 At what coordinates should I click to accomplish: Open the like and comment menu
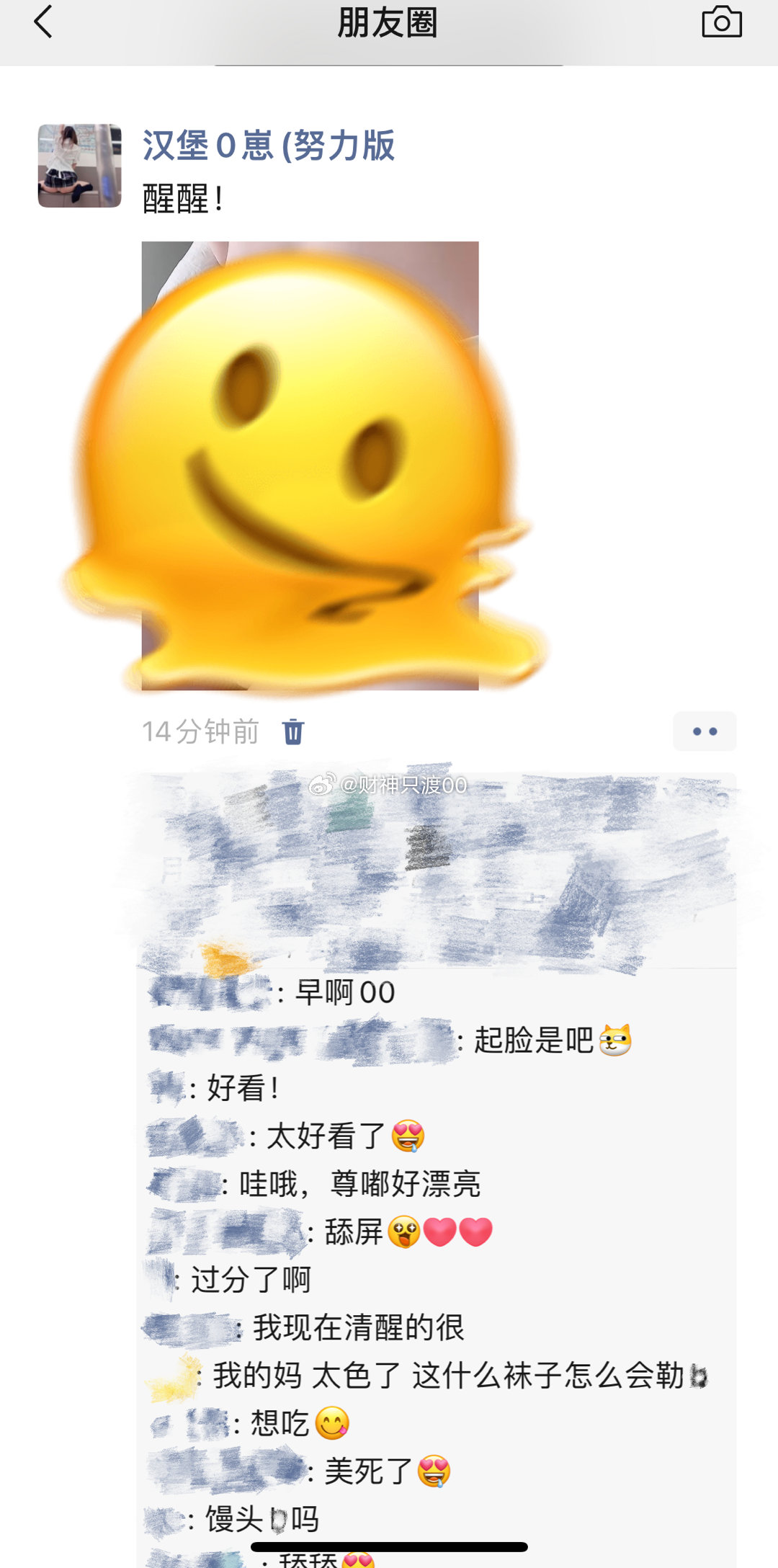pos(704,731)
